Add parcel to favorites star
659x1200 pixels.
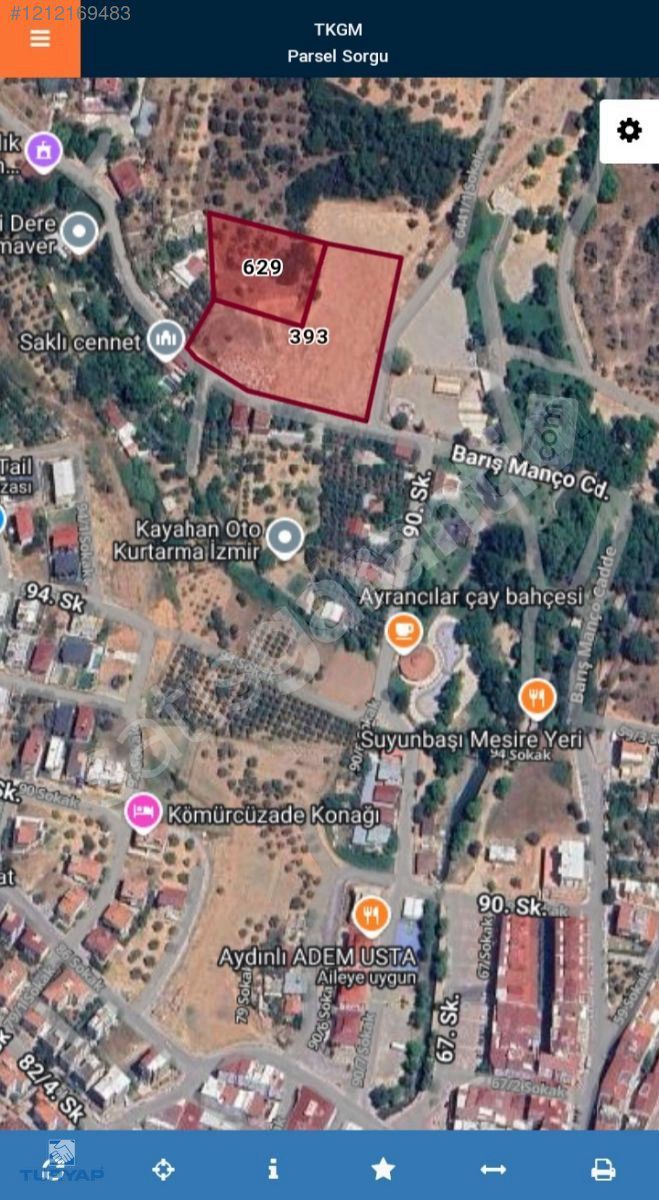383,1169
